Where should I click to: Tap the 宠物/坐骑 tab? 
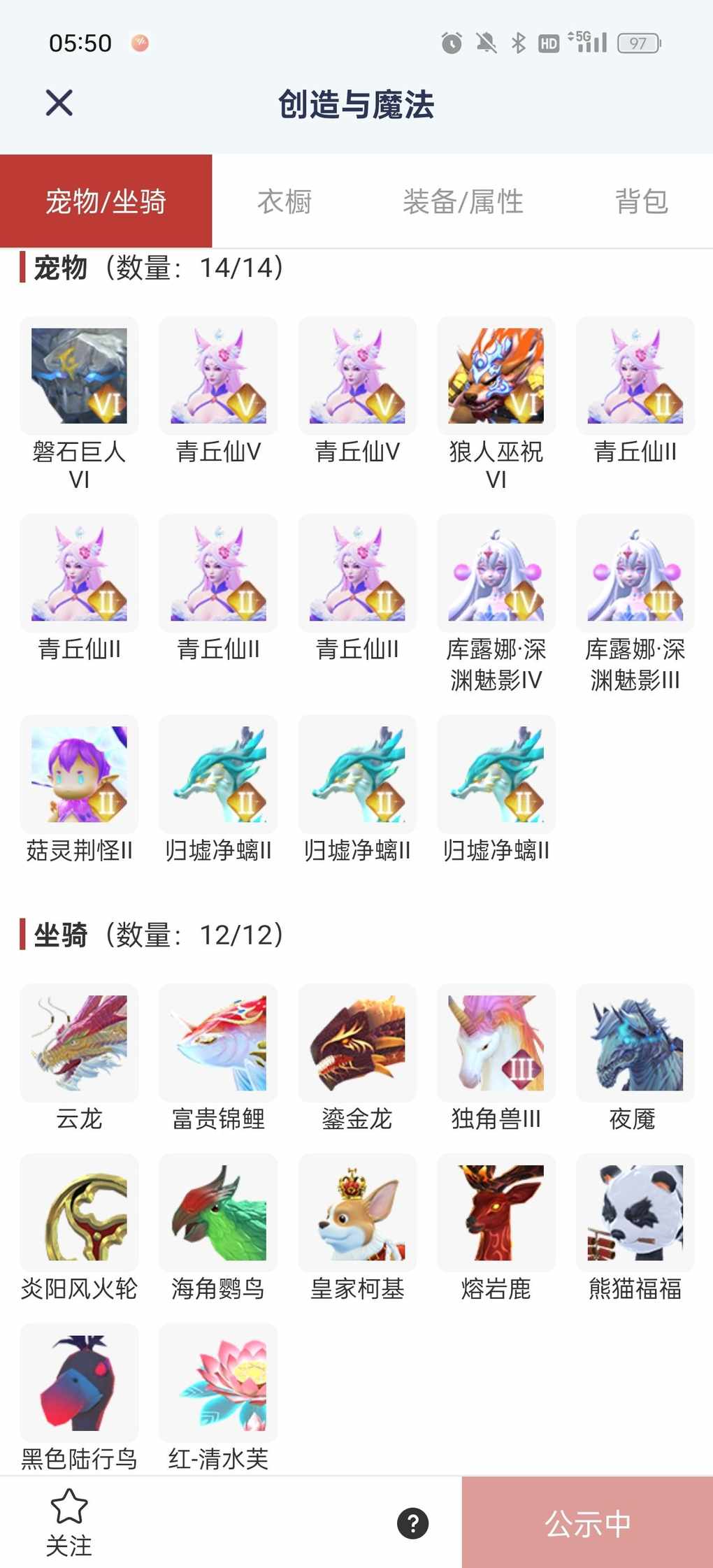coord(106,202)
